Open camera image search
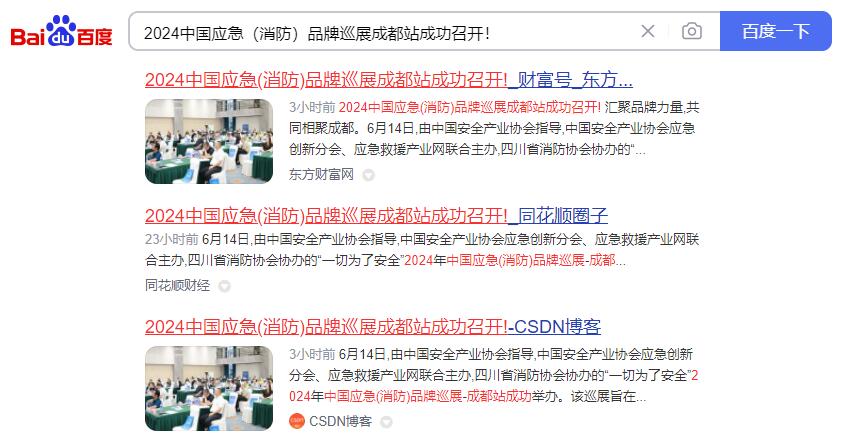This screenshot has width=863, height=436. (692, 31)
